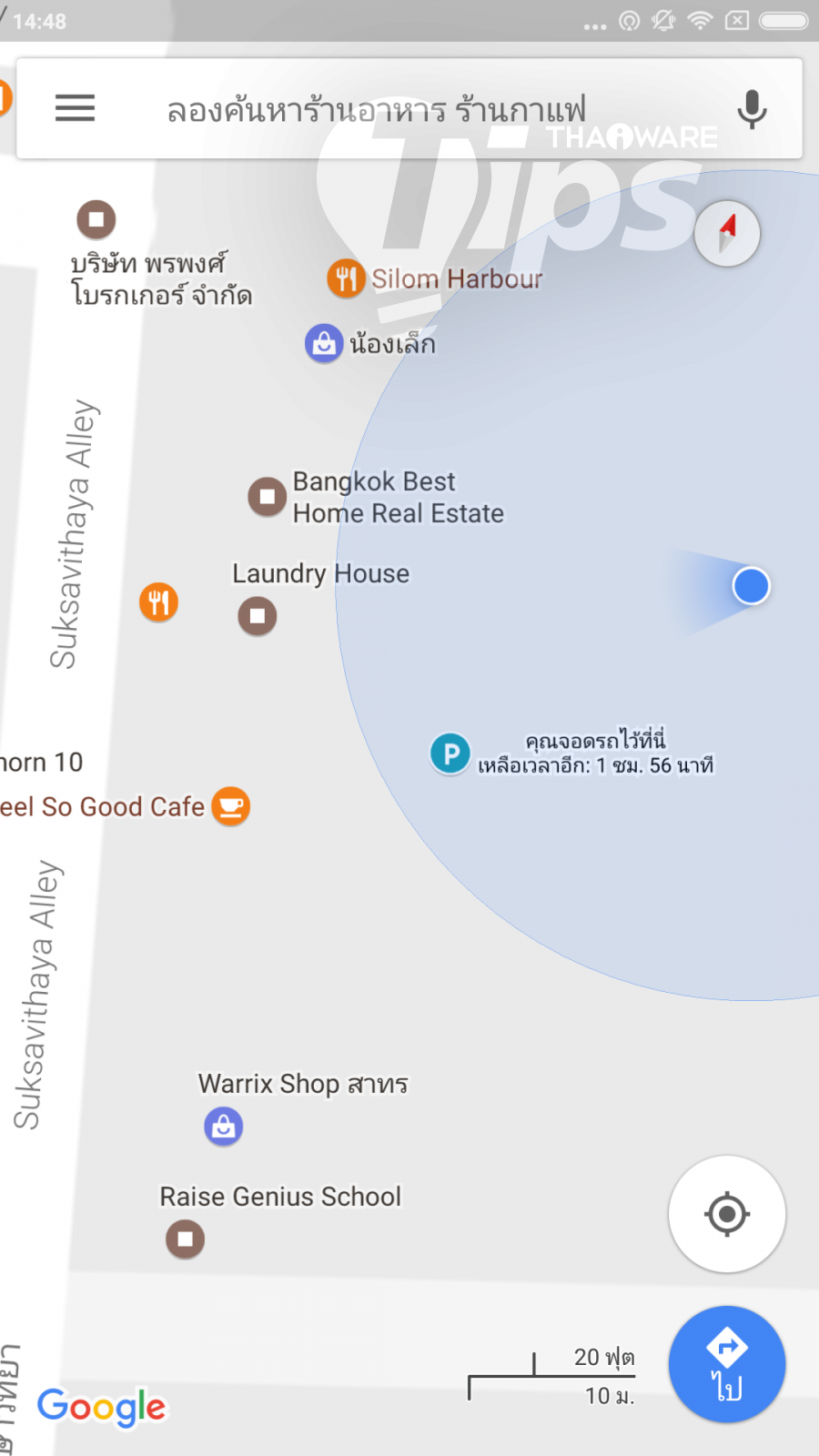
Task: Open the น้องเล็ก shop marker
Action: click(324, 344)
